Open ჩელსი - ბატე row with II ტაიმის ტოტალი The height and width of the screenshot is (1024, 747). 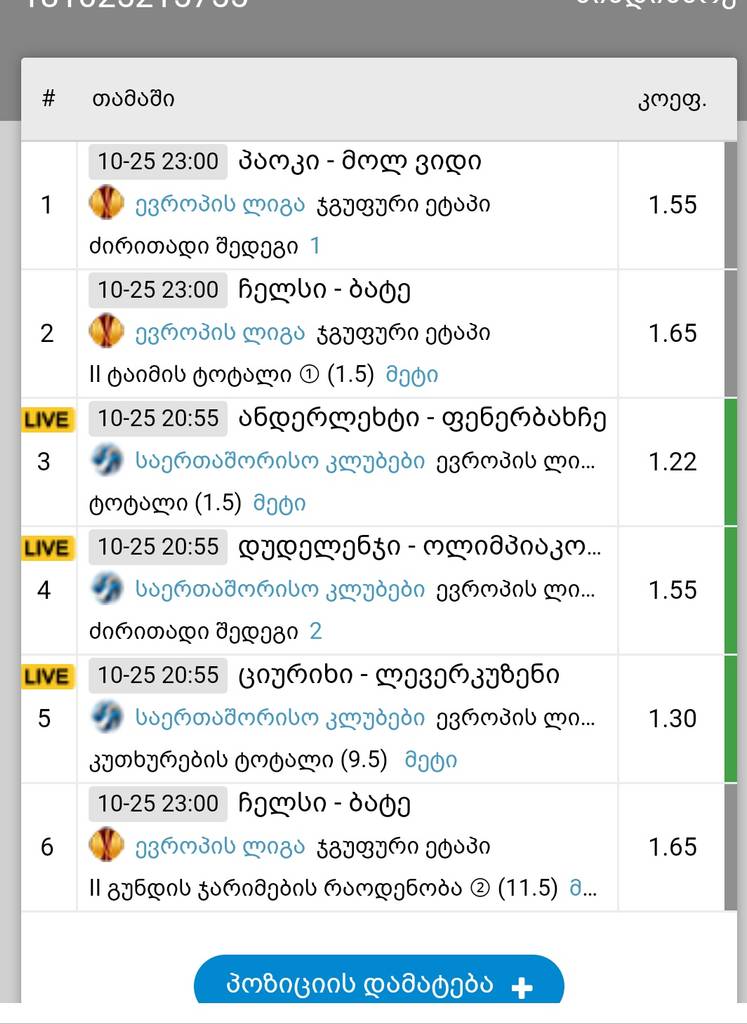(324, 290)
